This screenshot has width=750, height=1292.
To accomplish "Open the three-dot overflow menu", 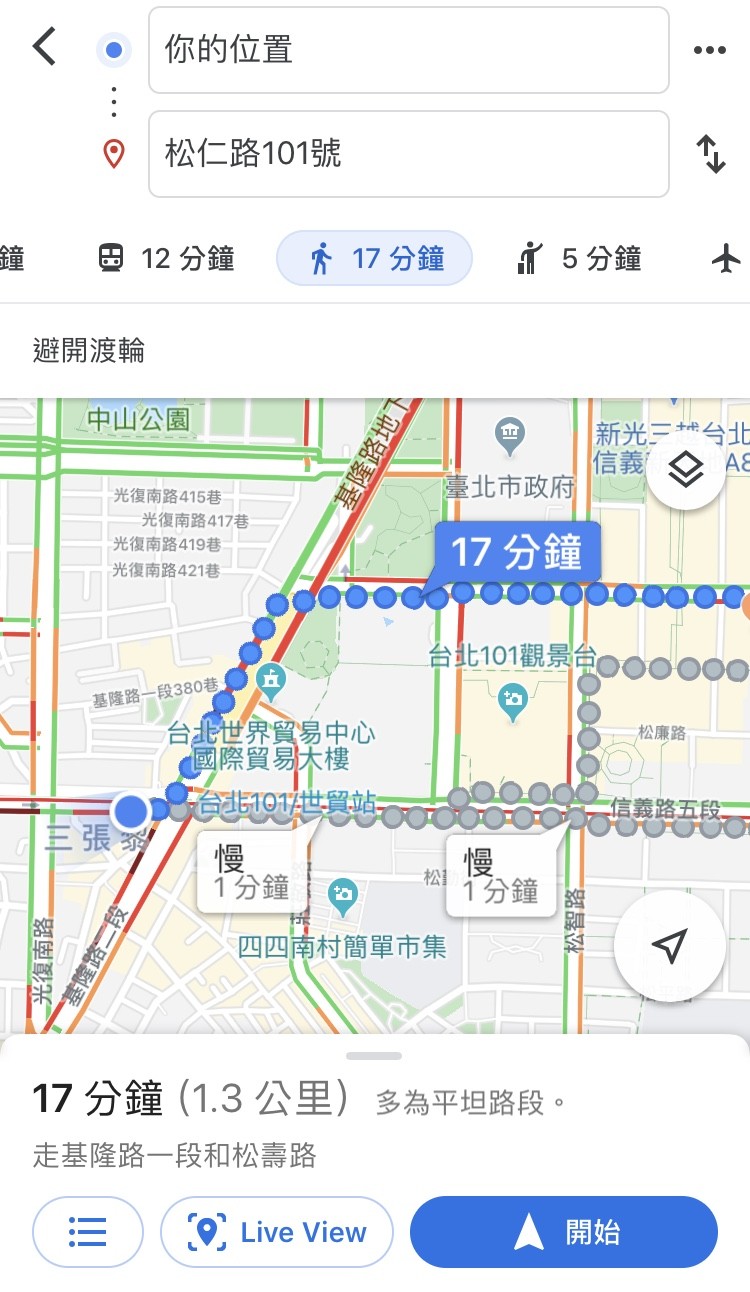I will click(709, 50).
